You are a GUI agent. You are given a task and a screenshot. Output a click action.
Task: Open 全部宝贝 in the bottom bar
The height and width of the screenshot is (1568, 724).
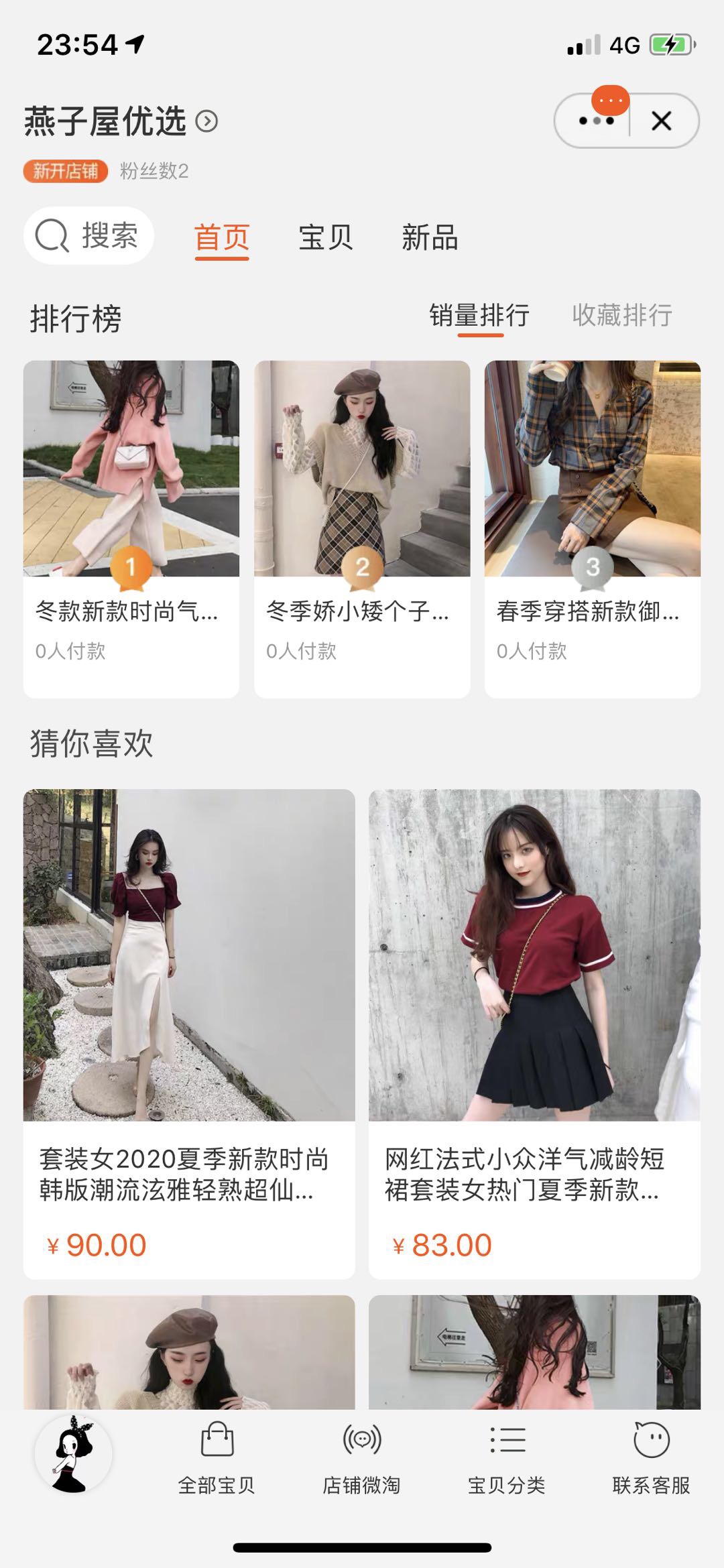pos(217,1456)
